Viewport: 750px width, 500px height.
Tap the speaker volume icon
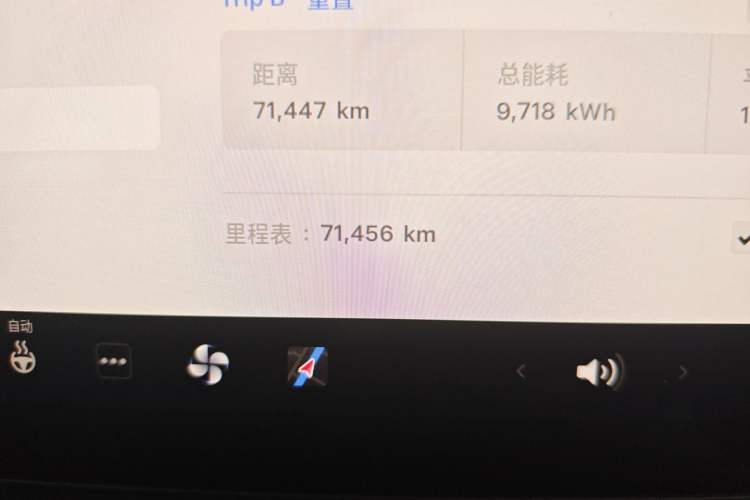(598, 372)
